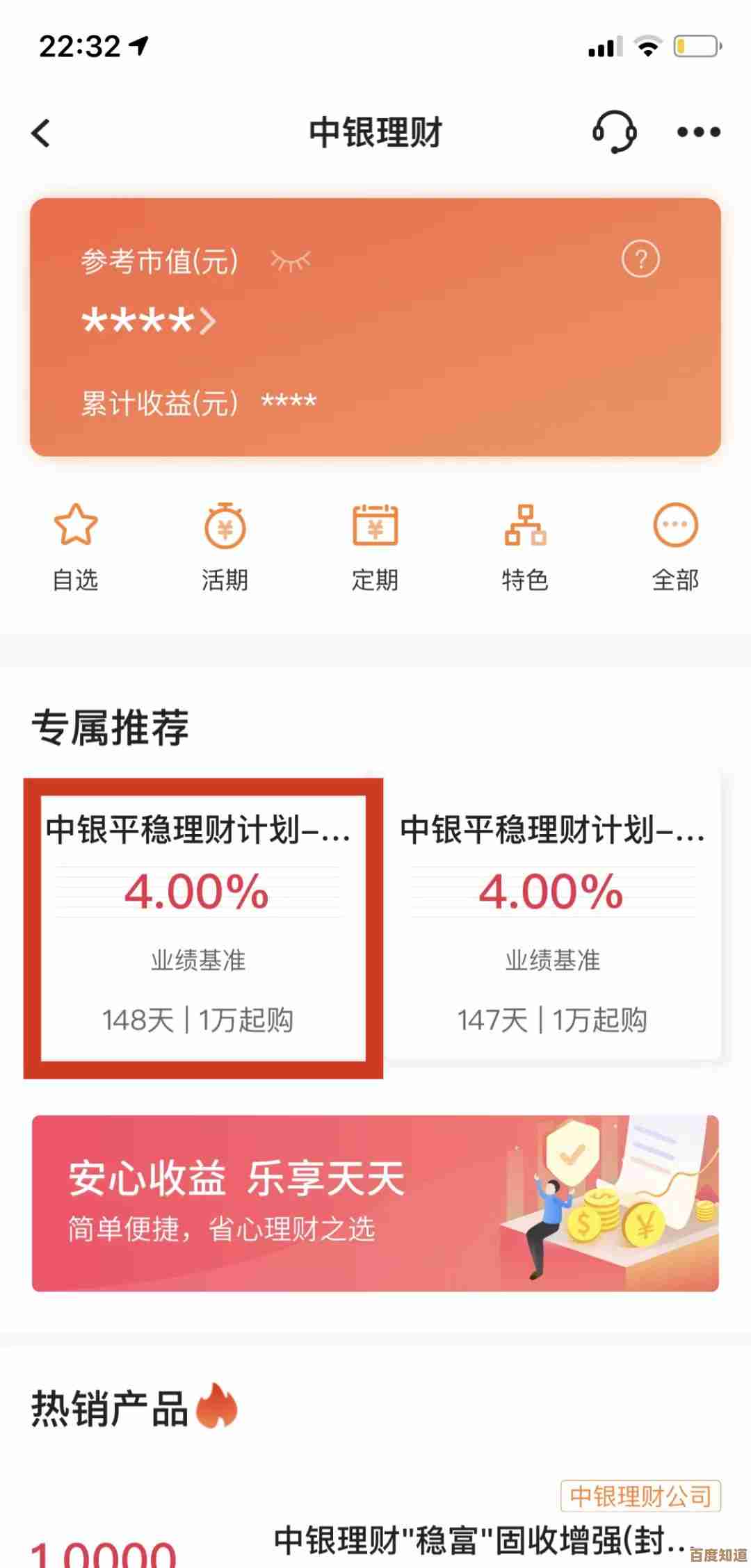This screenshot has height=1568, width=751.
Task: Open the three-dot more menu
Action: pyautogui.click(x=698, y=132)
